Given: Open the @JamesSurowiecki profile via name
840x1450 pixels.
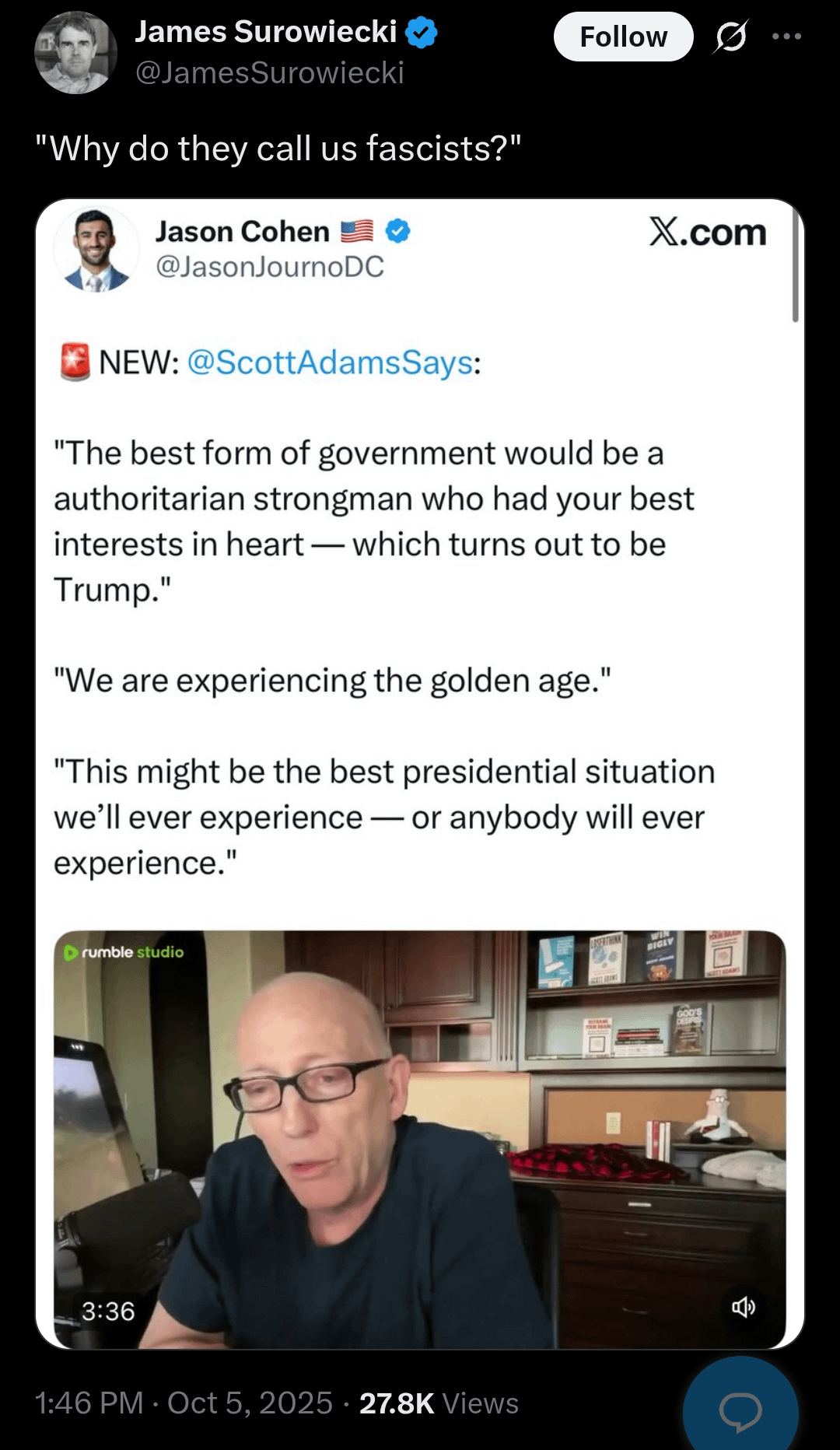Looking at the screenshot, I should (x=265, y=32).
